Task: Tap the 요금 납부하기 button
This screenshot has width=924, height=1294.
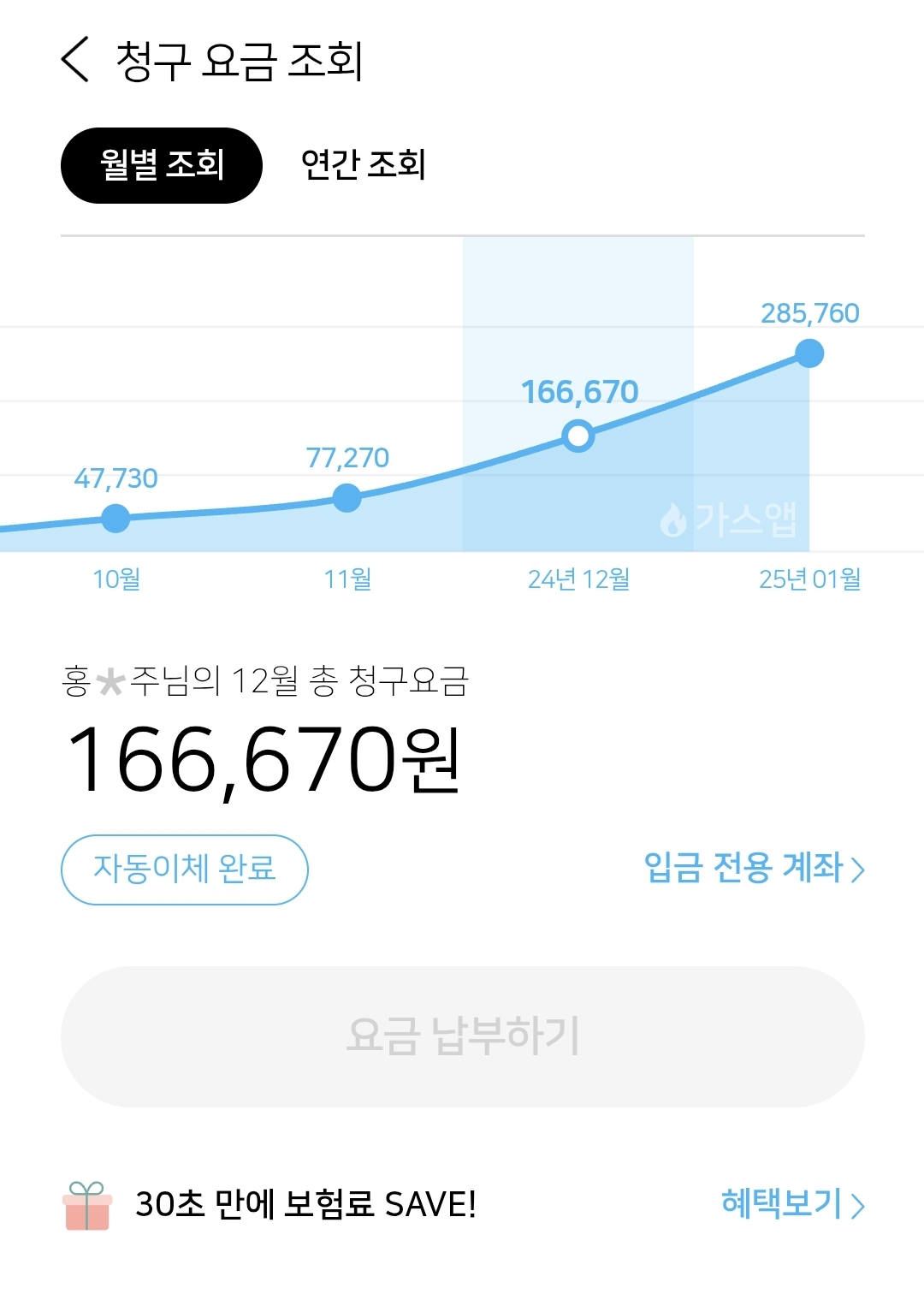Action: [x=463, y=1036]
